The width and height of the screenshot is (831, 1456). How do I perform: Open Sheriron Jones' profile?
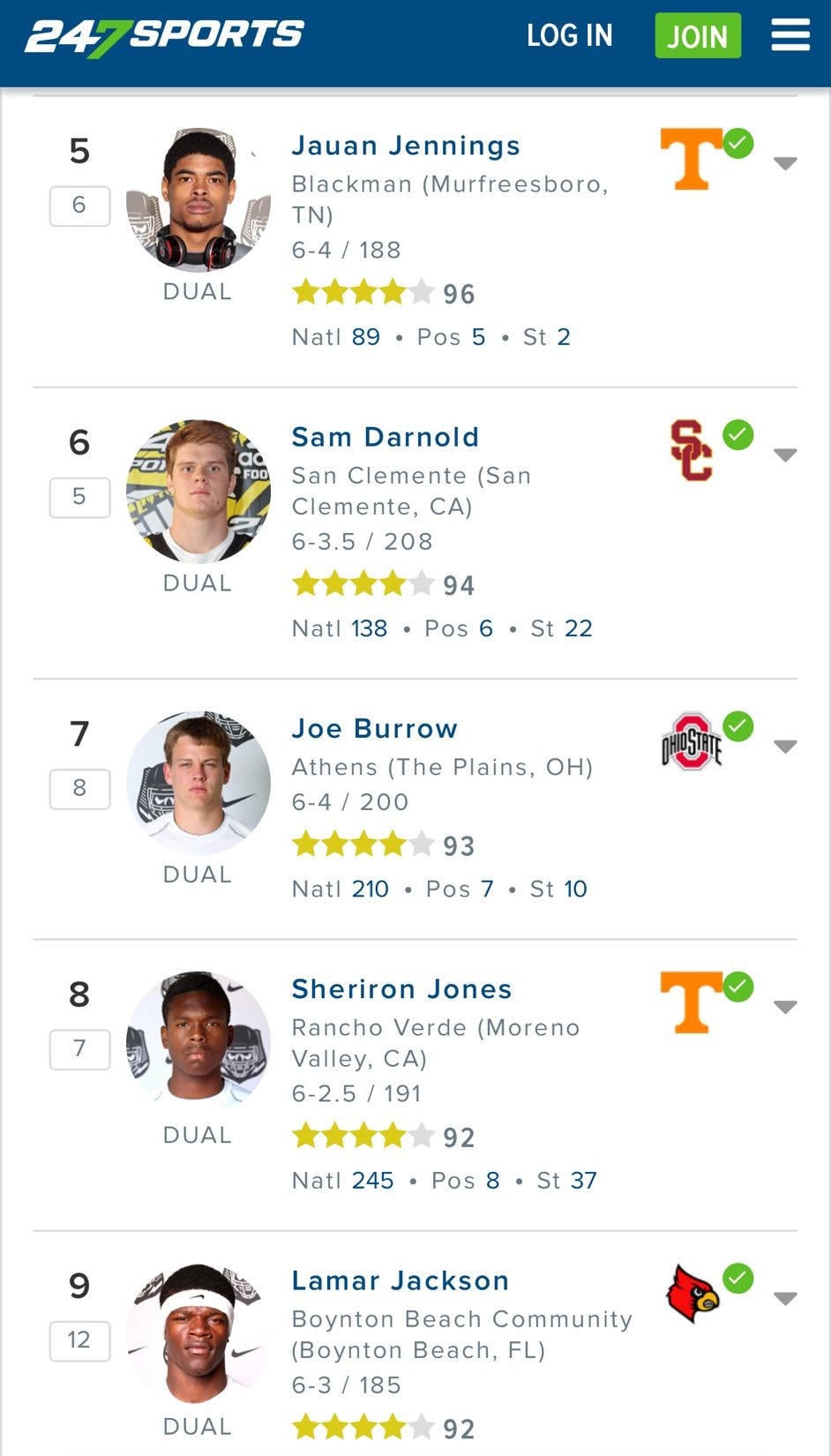(401, 989)
